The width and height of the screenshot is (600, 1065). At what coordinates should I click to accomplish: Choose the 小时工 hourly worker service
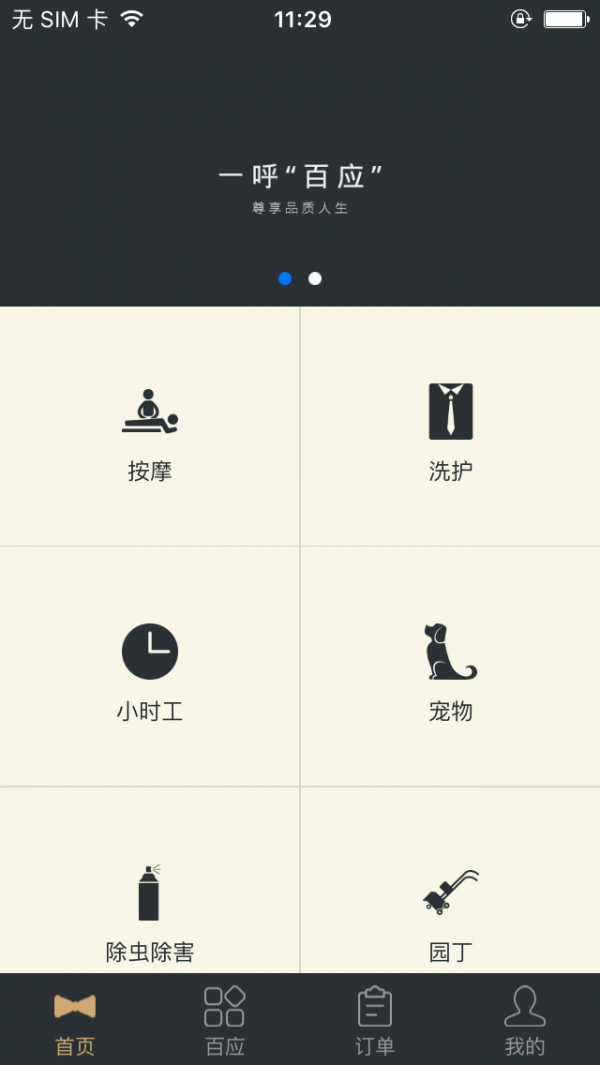[150, 668]
